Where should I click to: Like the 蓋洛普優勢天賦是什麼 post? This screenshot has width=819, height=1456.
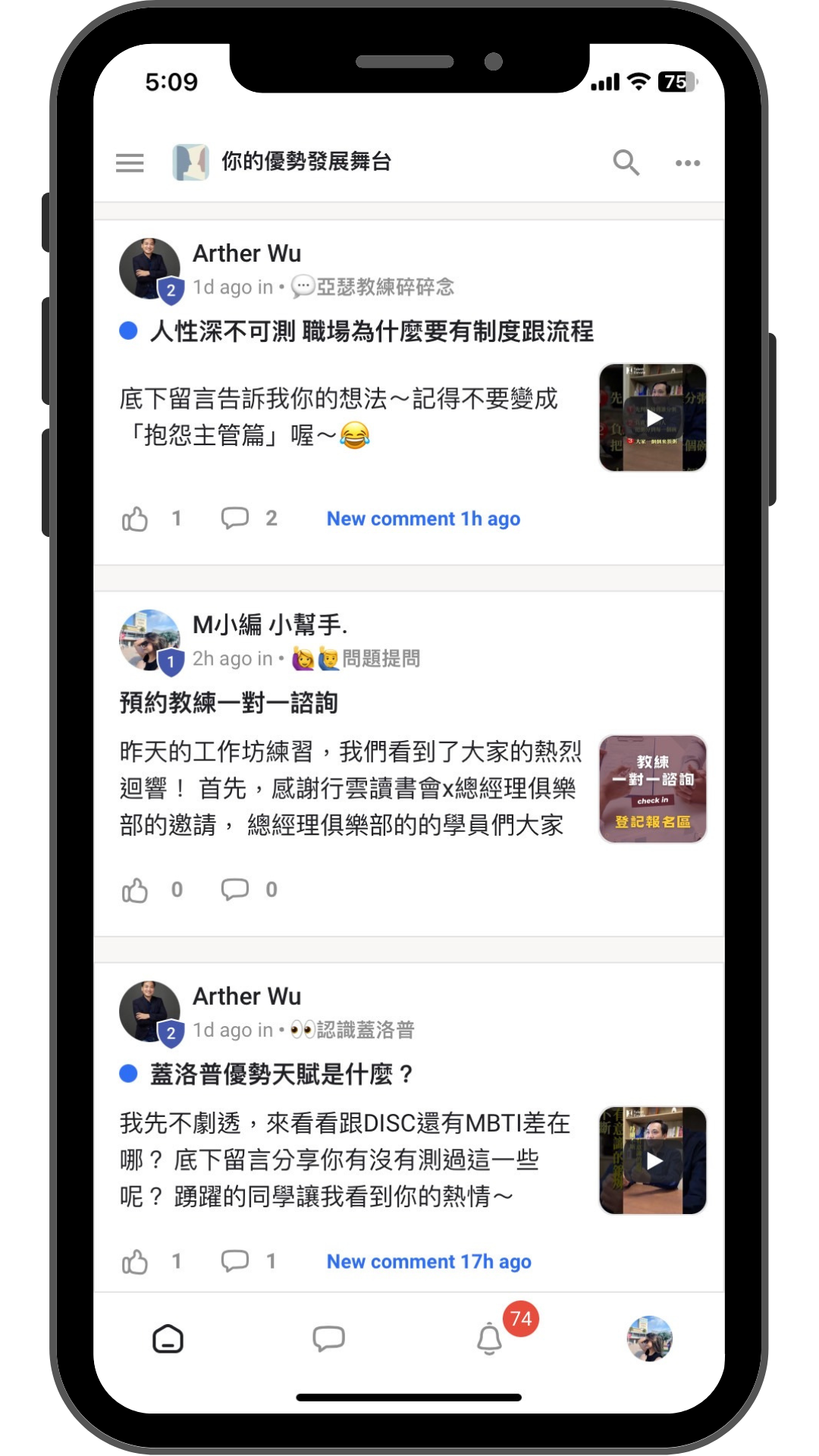[135, 1262]
